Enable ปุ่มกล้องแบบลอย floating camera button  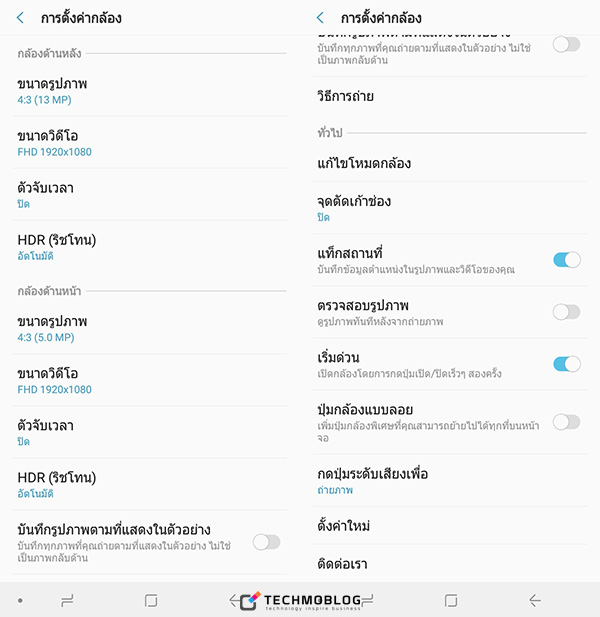[566, 422]
